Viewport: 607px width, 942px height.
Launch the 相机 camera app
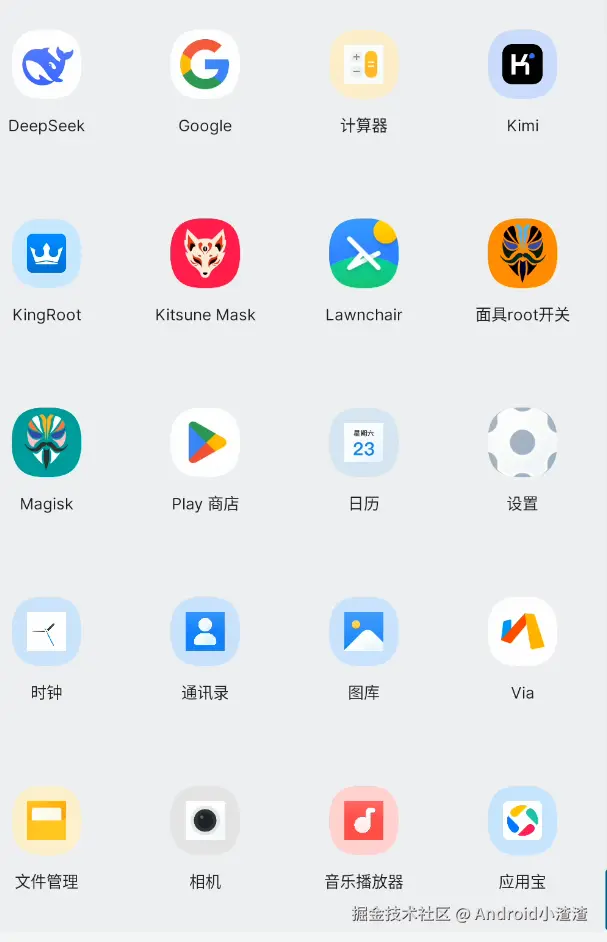(x=205, y=821)
